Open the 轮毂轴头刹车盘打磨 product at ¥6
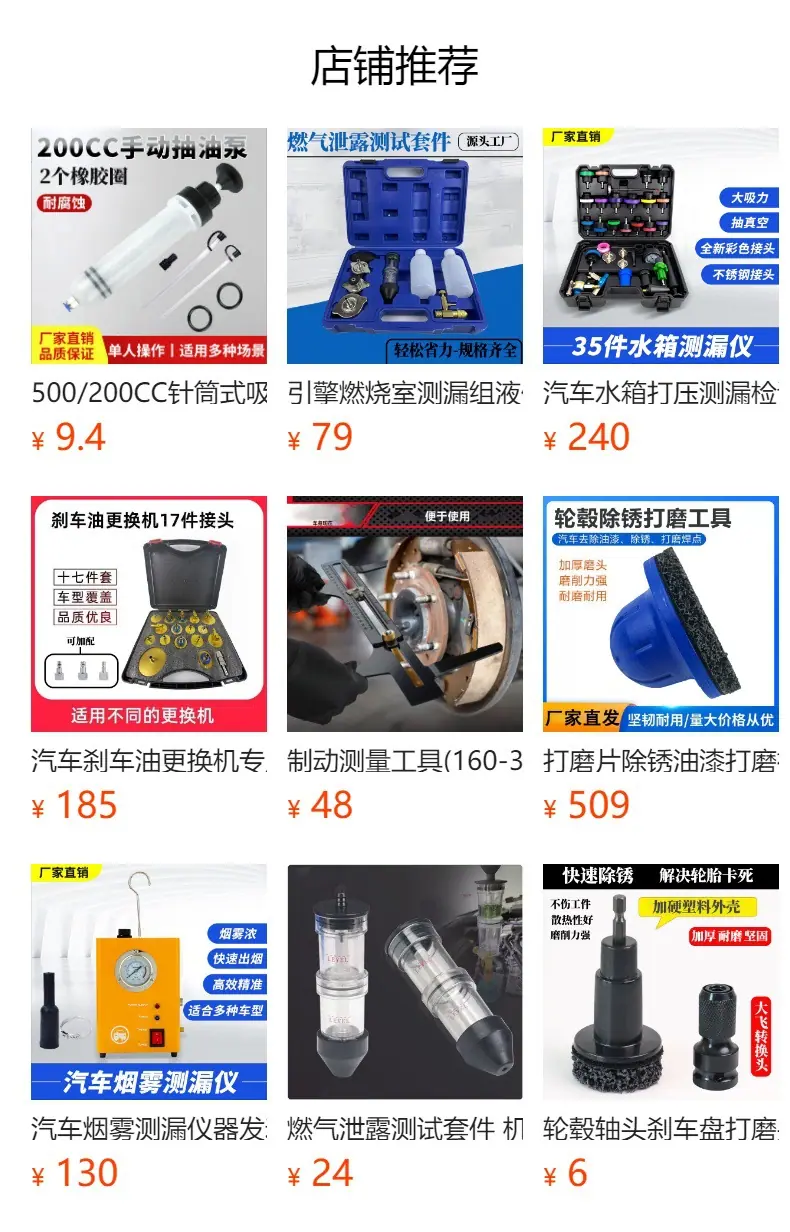The image size is (790, 1232). (x=661, y=1028)
